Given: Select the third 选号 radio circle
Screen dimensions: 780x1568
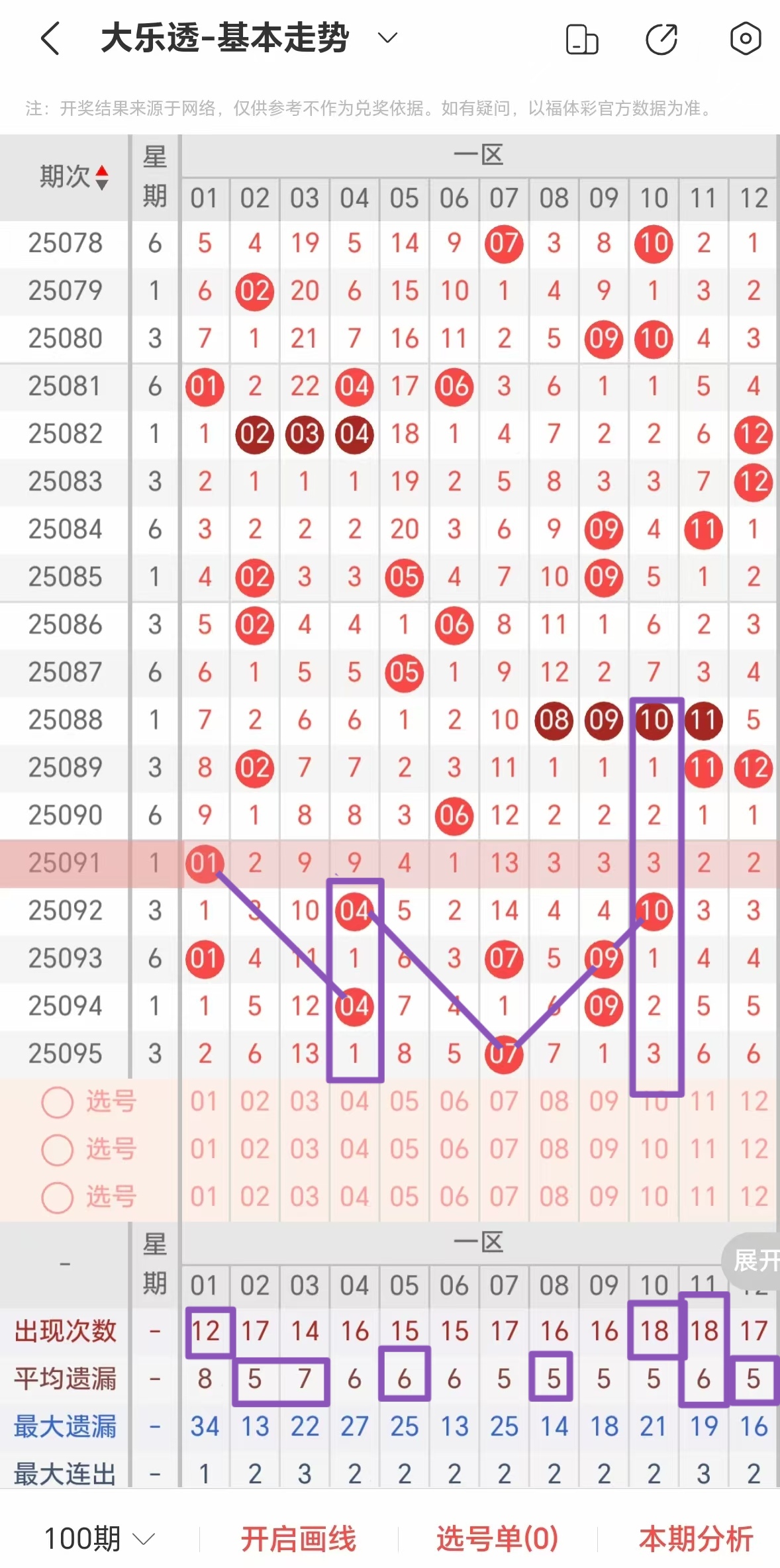Looking at the screenshot, I should pyautogui.click(x=56, y=1197).
